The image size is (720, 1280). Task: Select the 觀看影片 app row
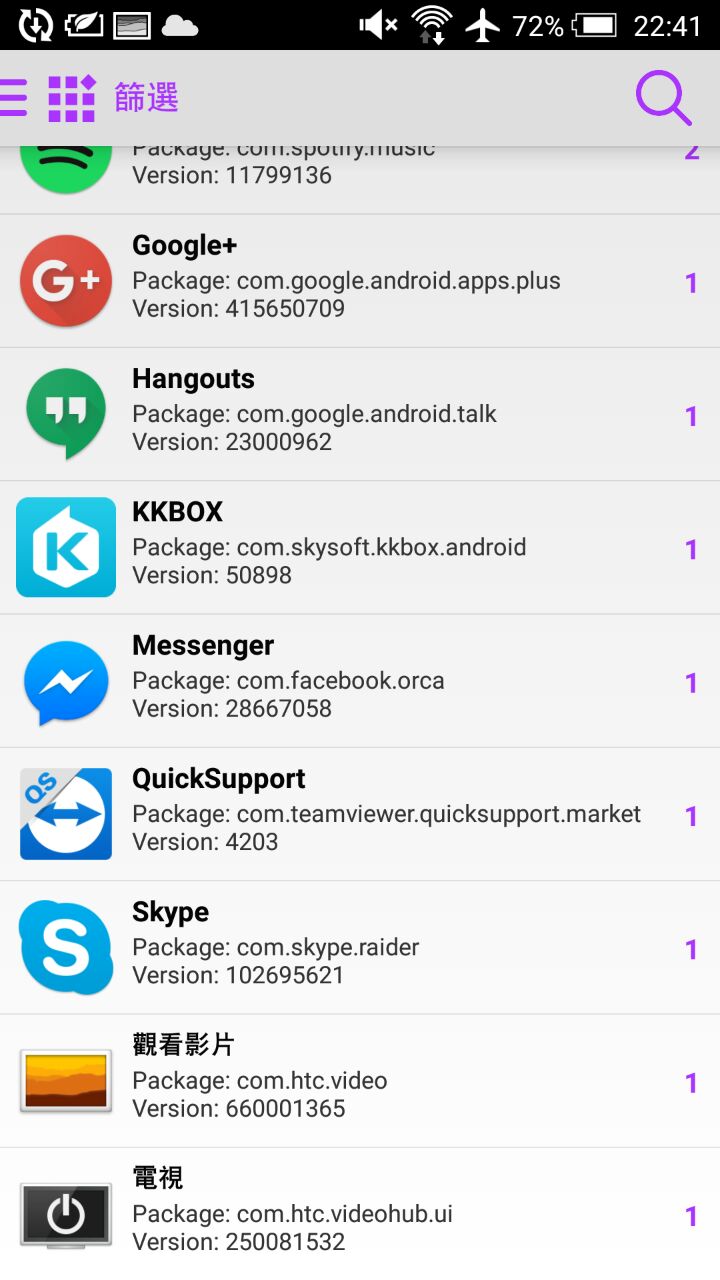click(360, 1081)
